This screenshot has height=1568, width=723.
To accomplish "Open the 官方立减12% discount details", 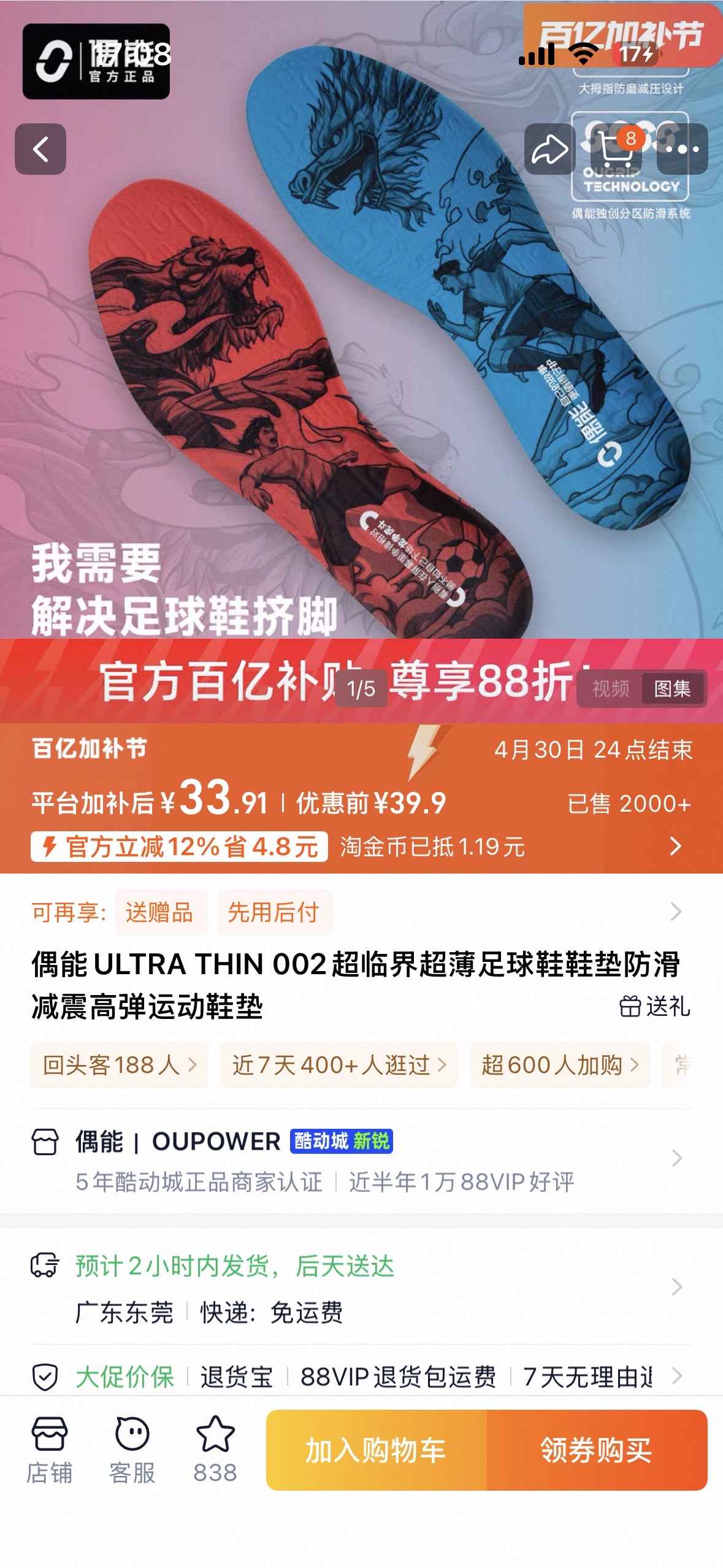I will [179, 847].
